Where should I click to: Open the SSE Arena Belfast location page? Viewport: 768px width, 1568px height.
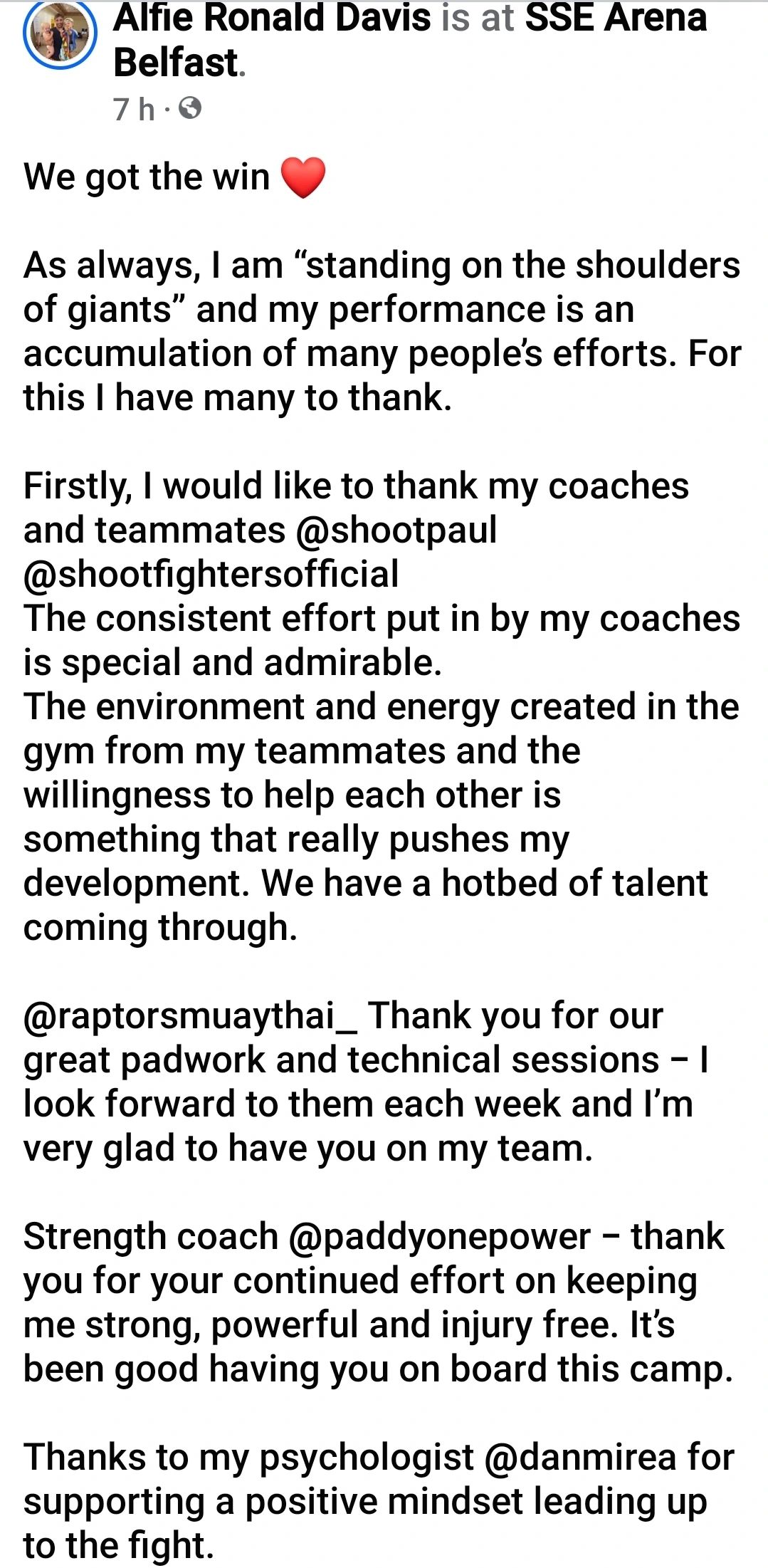click(x=615, y=19)
